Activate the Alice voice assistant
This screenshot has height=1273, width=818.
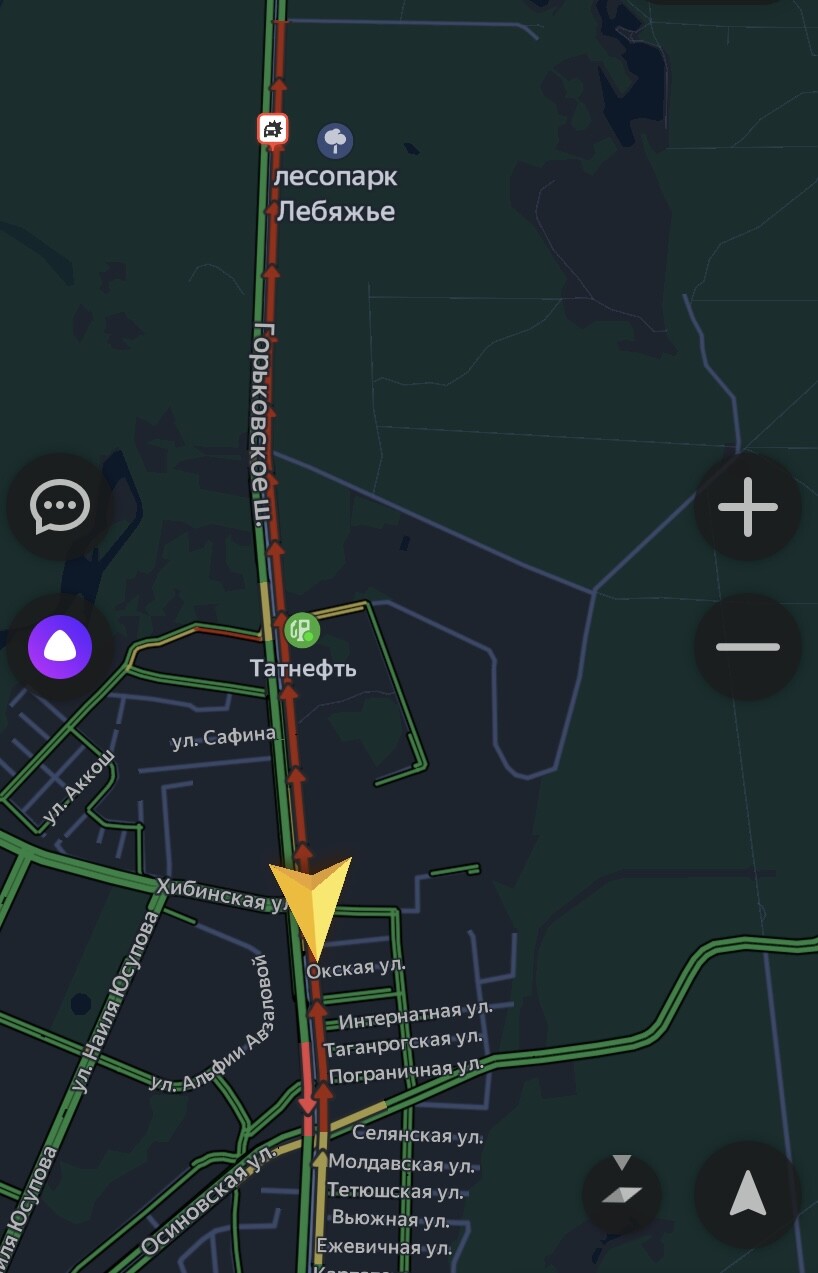click(61, 647)
